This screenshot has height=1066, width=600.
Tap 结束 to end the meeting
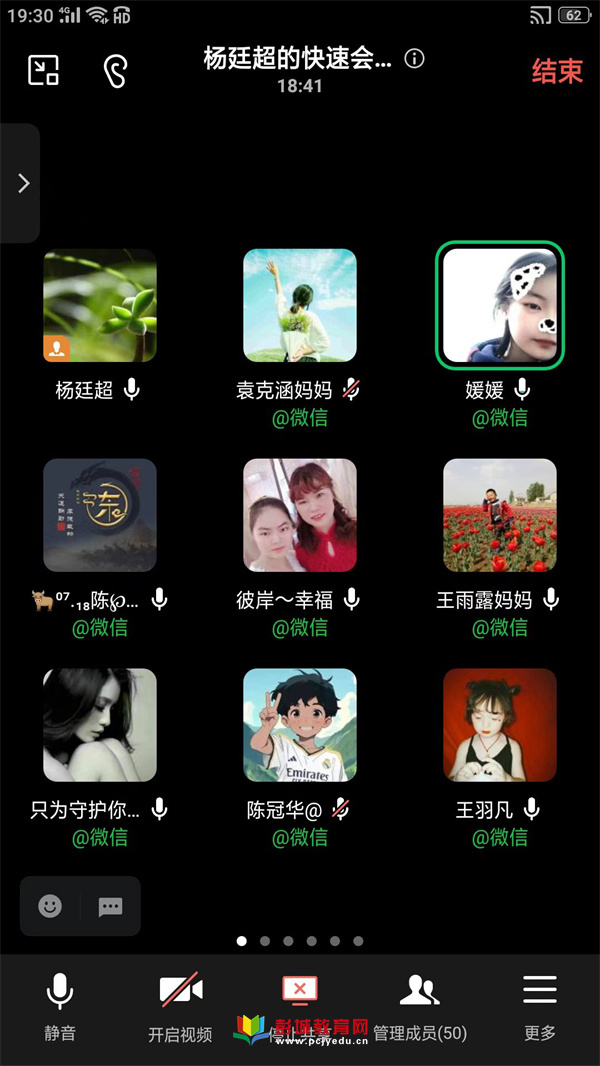556,71
